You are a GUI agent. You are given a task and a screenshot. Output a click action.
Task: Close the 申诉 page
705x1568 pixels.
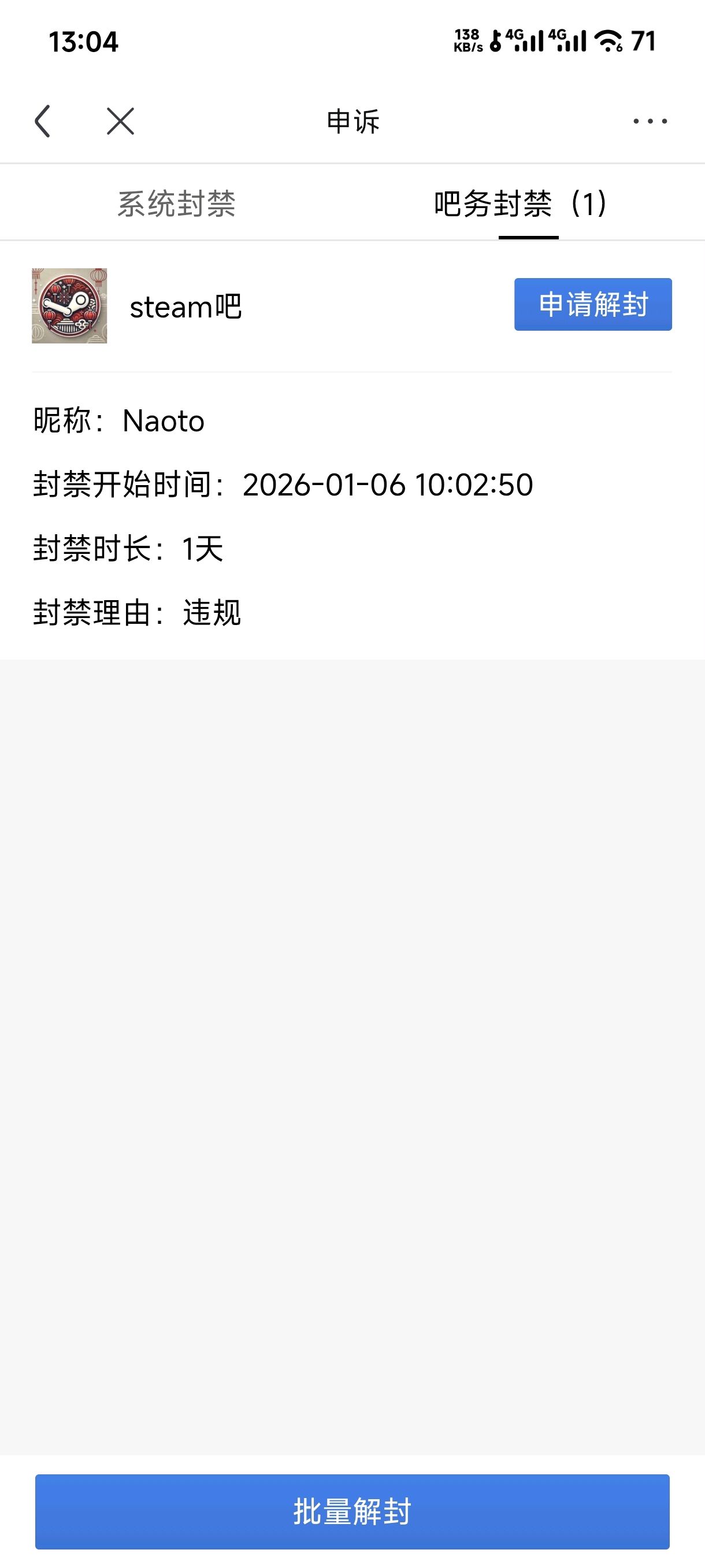(120, 121)
